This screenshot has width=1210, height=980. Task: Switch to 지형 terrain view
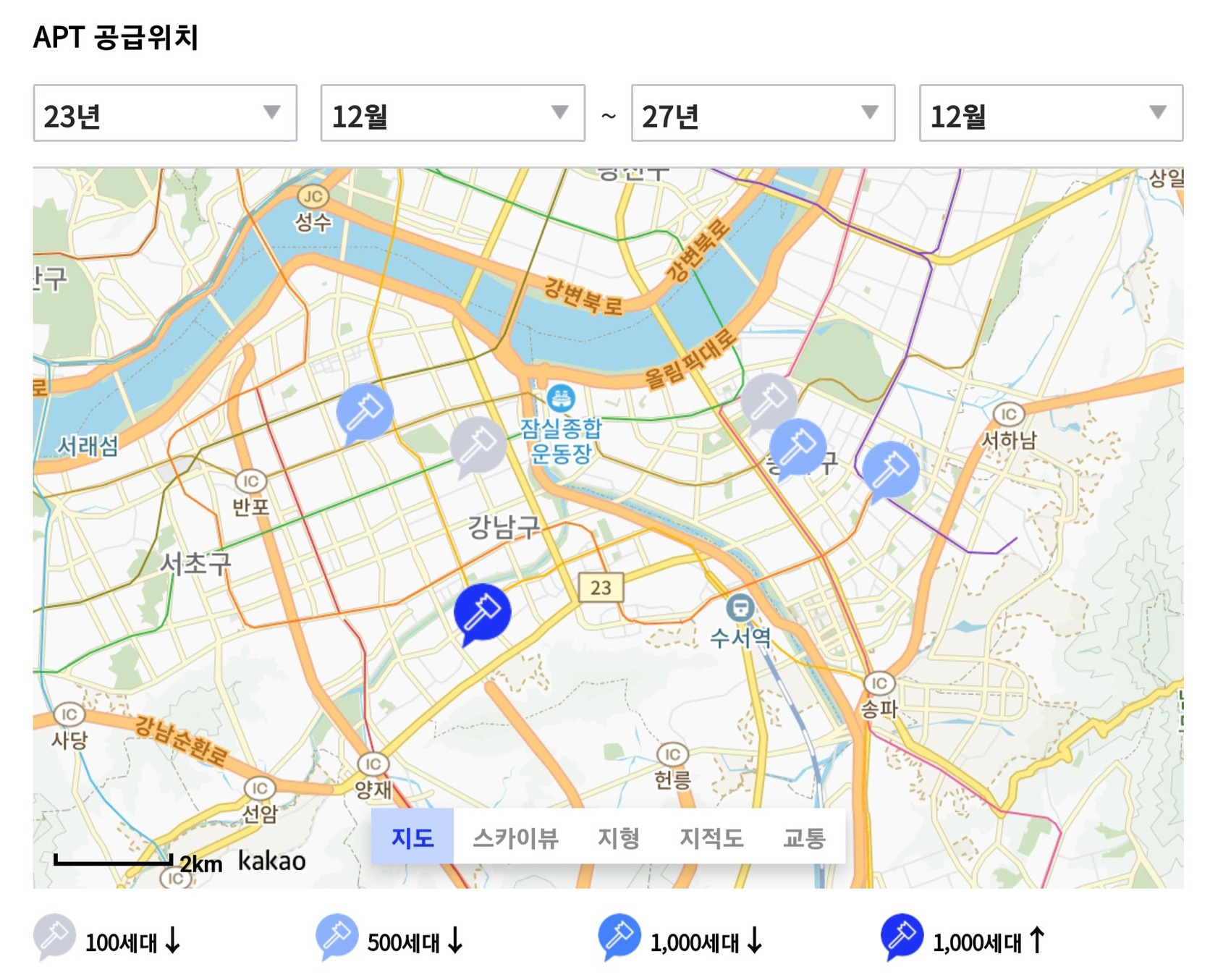click(x=618, y=837)
